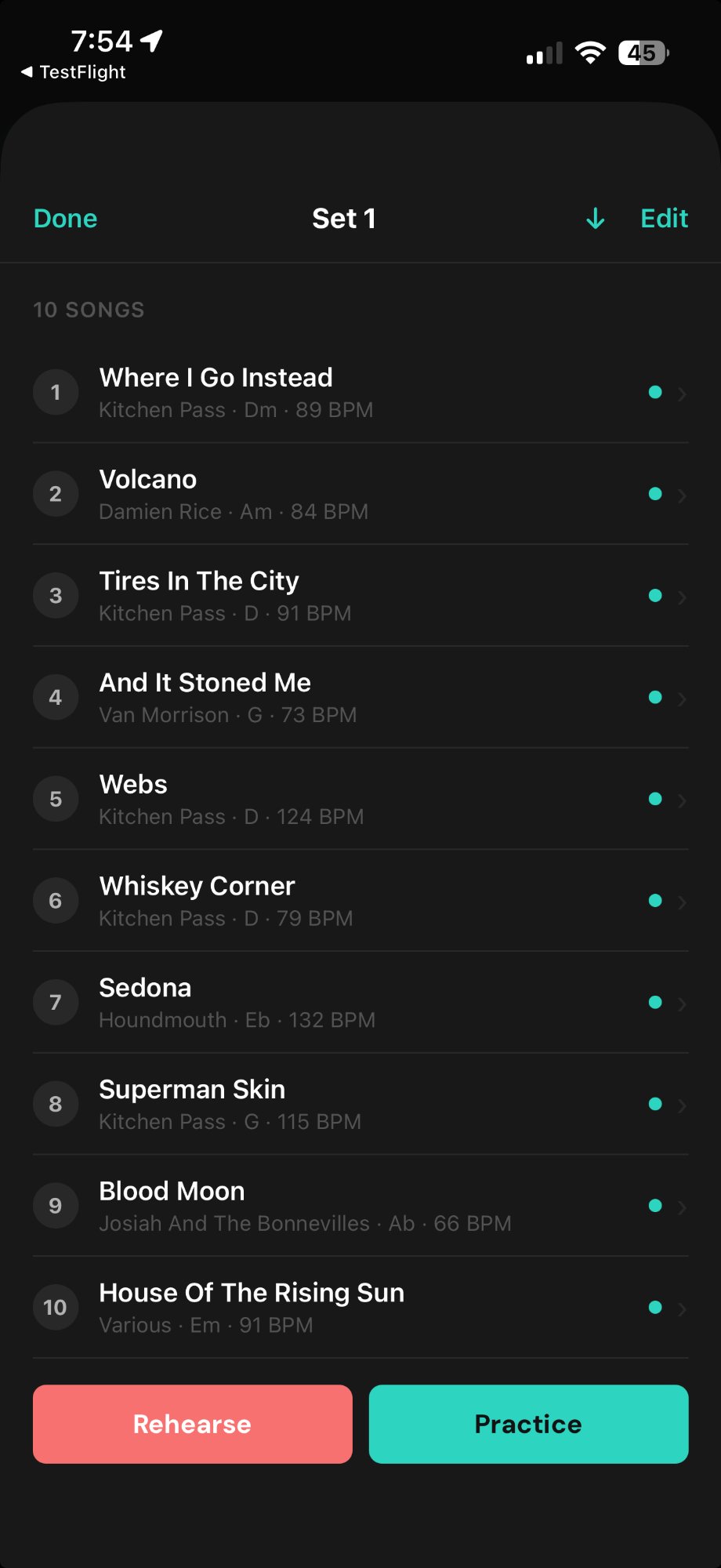The image size is (721, 1568).
Task: Tap the battery indicator showing 45
Action: (644, 53)
